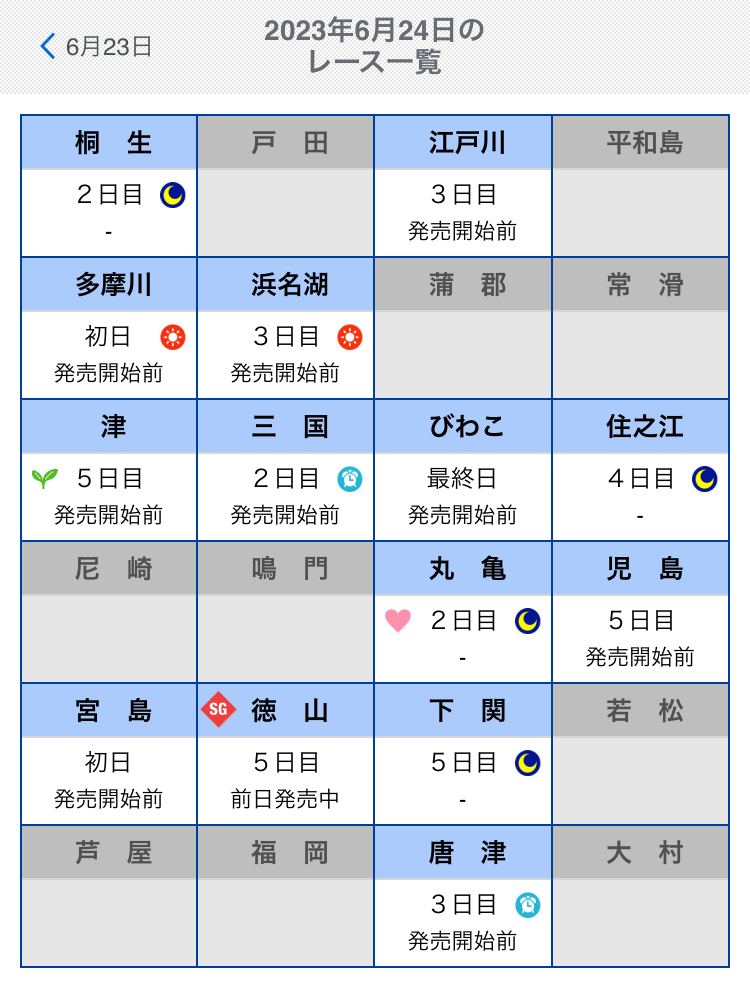View 下関 race venue
This screenshot has height=983, width=750.
tap(463, 754)
